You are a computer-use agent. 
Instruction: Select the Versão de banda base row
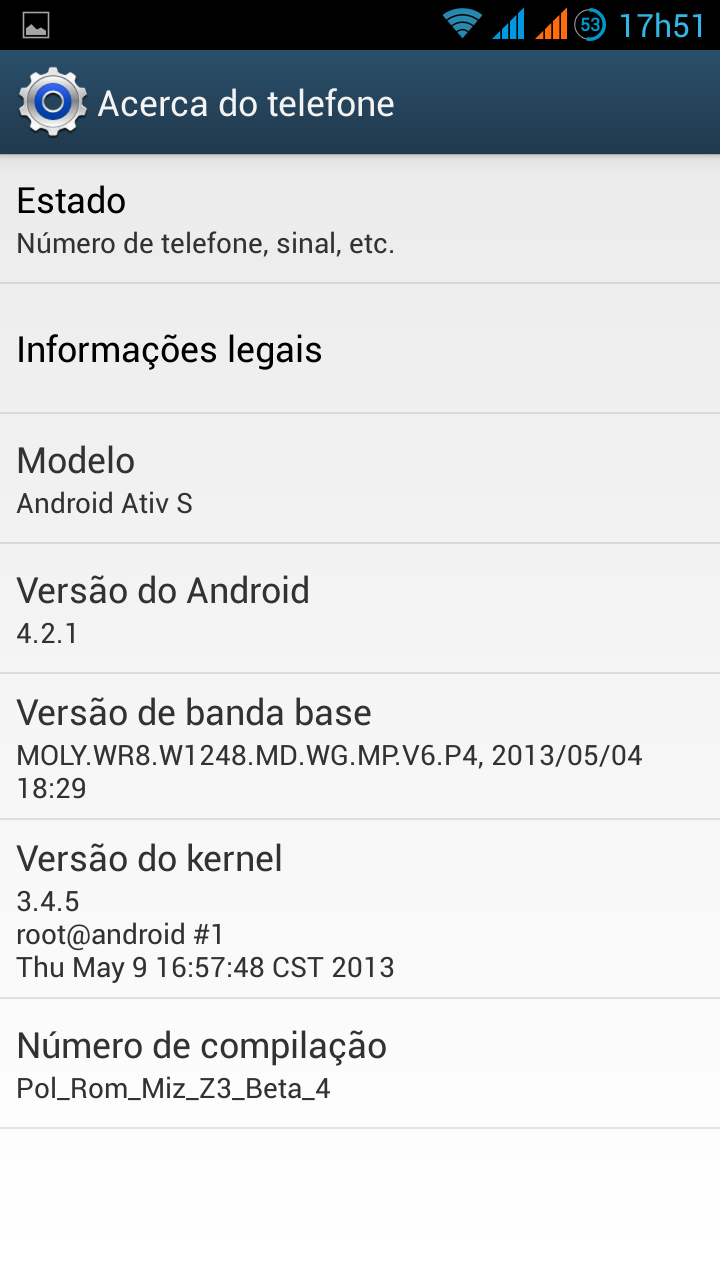coord(360,746)
